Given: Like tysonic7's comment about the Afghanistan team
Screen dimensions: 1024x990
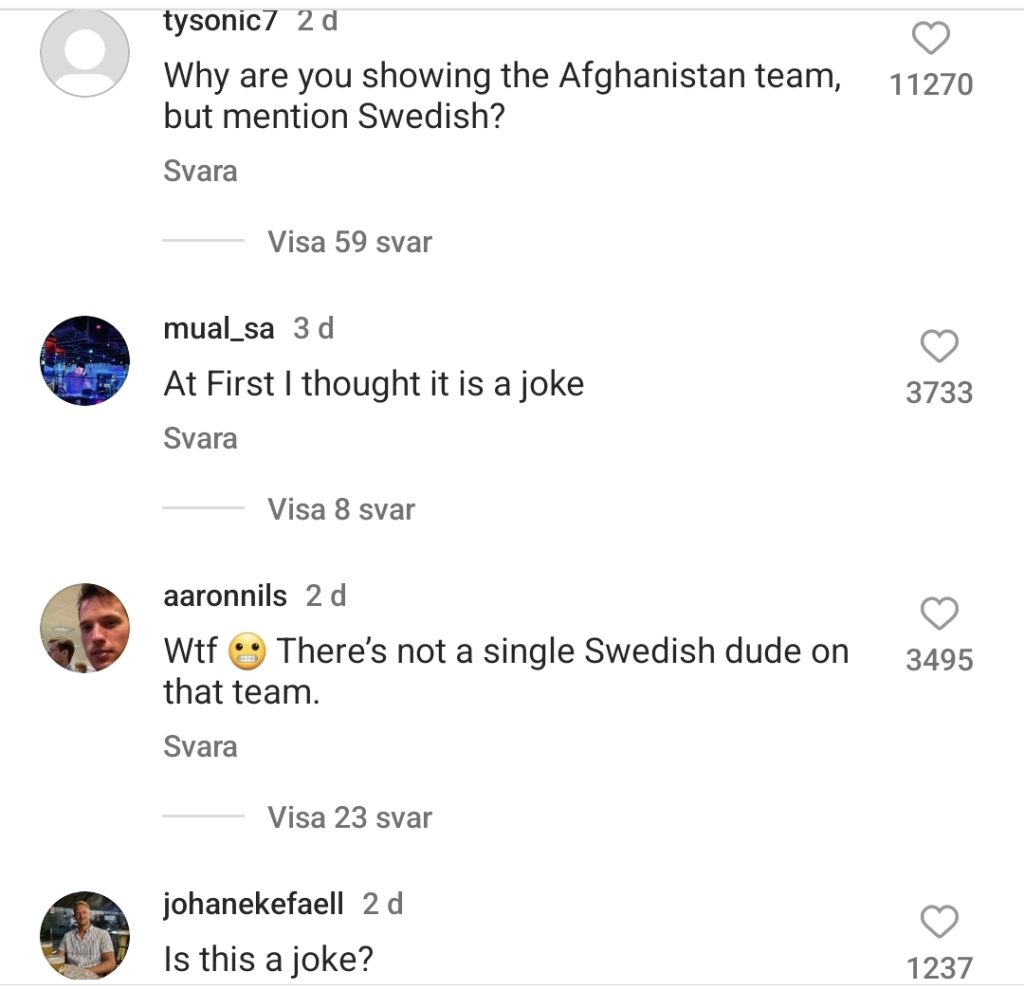Looking at the screenshot, I should [931, 39].
